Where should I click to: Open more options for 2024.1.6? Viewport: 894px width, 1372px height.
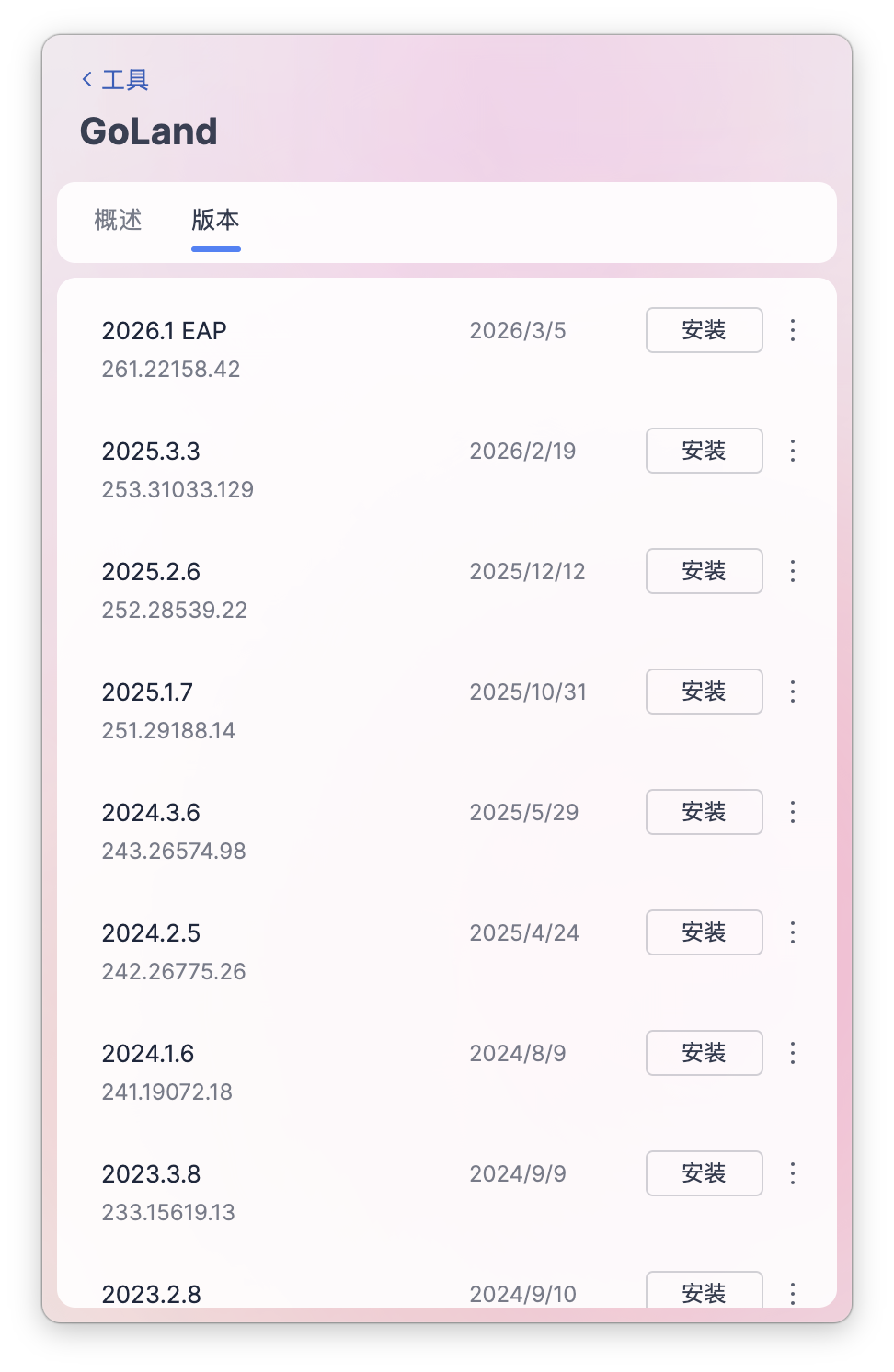793,1053
